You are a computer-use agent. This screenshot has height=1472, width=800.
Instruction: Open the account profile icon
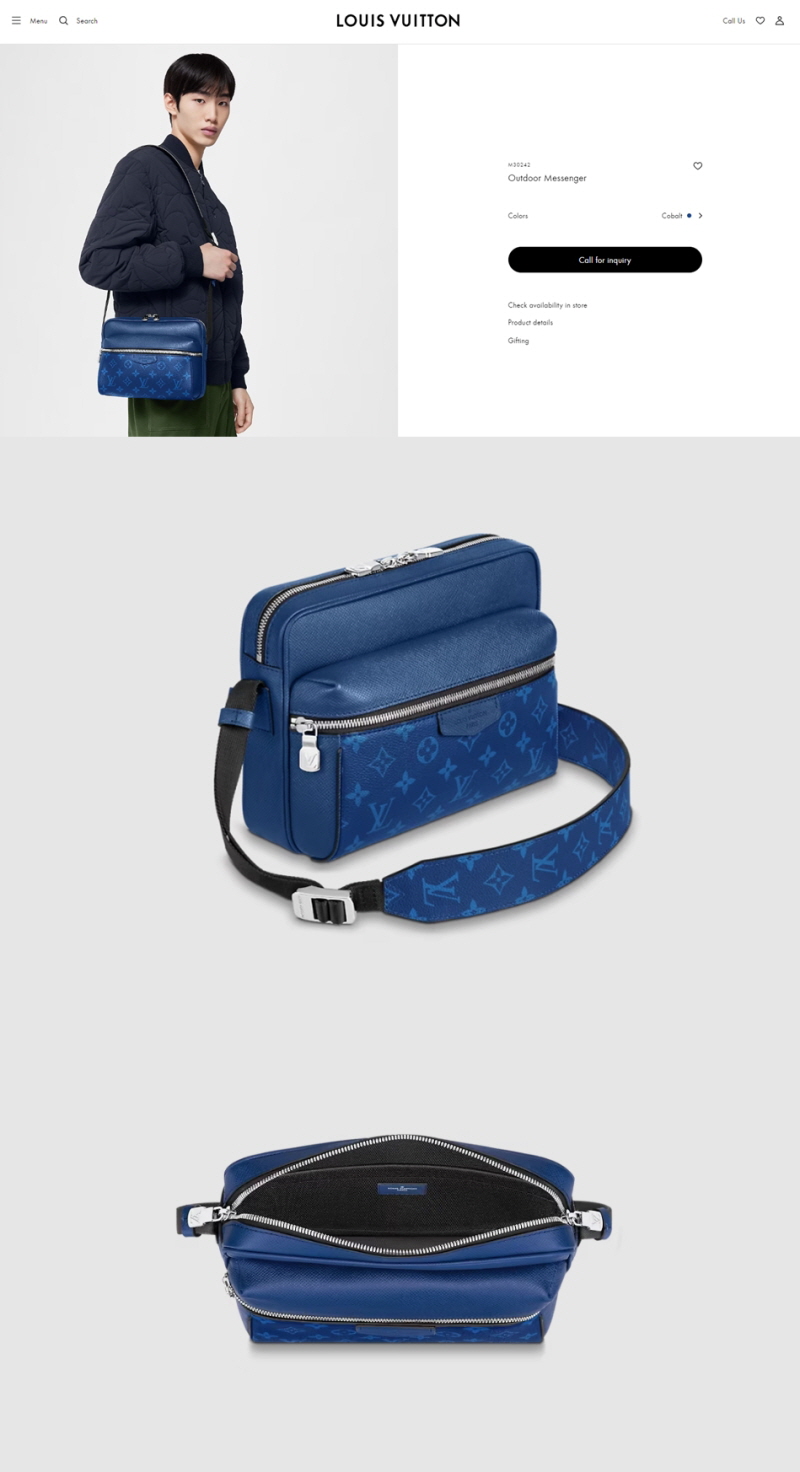[780, 20]
